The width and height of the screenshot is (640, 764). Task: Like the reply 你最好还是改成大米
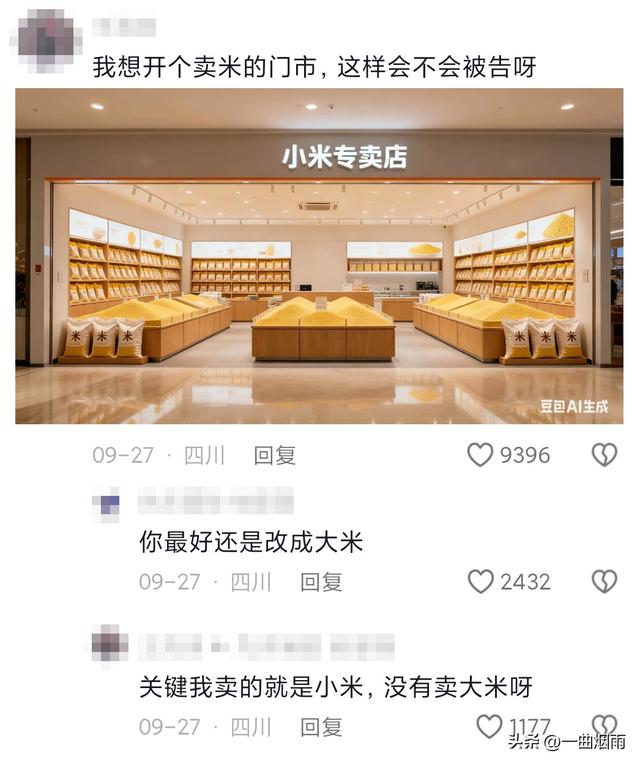[x=481, y=581]
